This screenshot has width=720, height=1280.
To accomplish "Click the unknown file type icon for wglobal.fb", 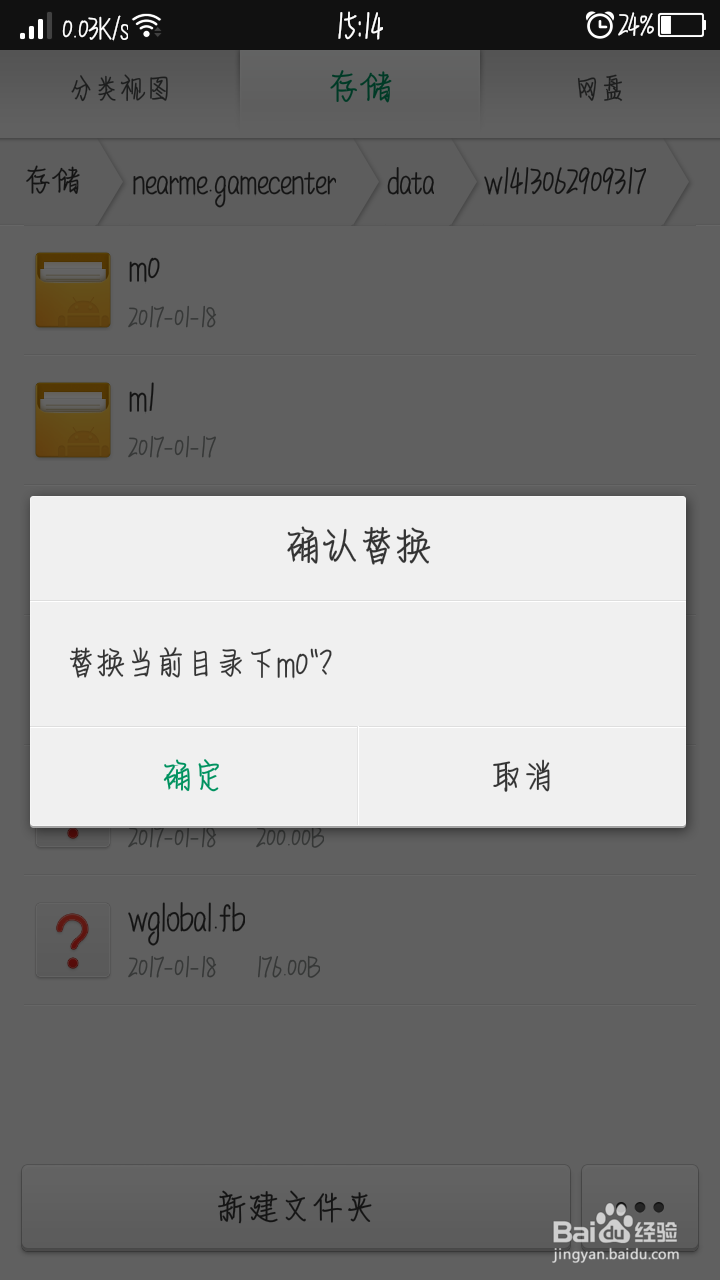I will (72, 939).
